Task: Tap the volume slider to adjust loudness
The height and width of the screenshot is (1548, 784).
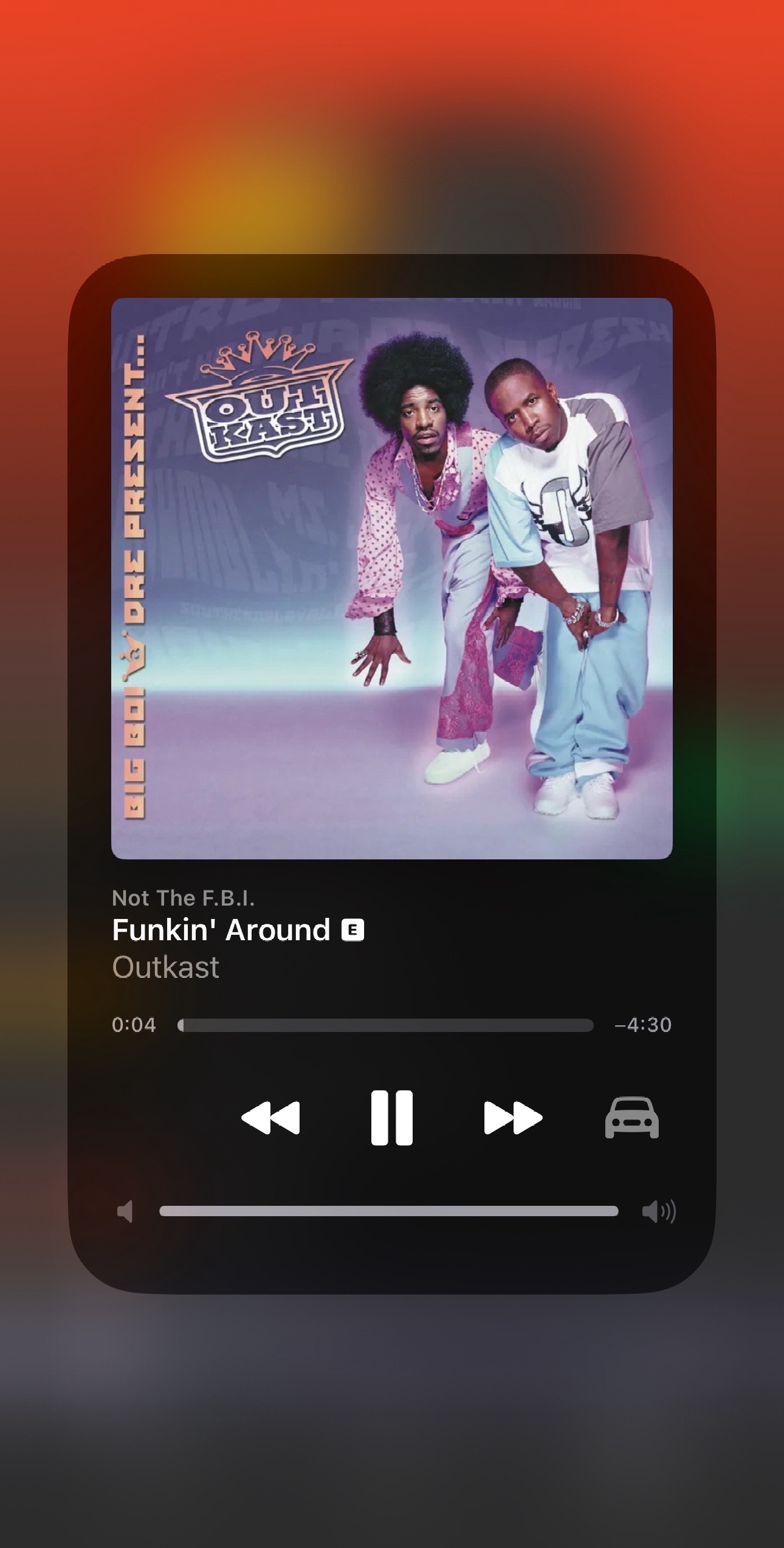Action: 389,1211
